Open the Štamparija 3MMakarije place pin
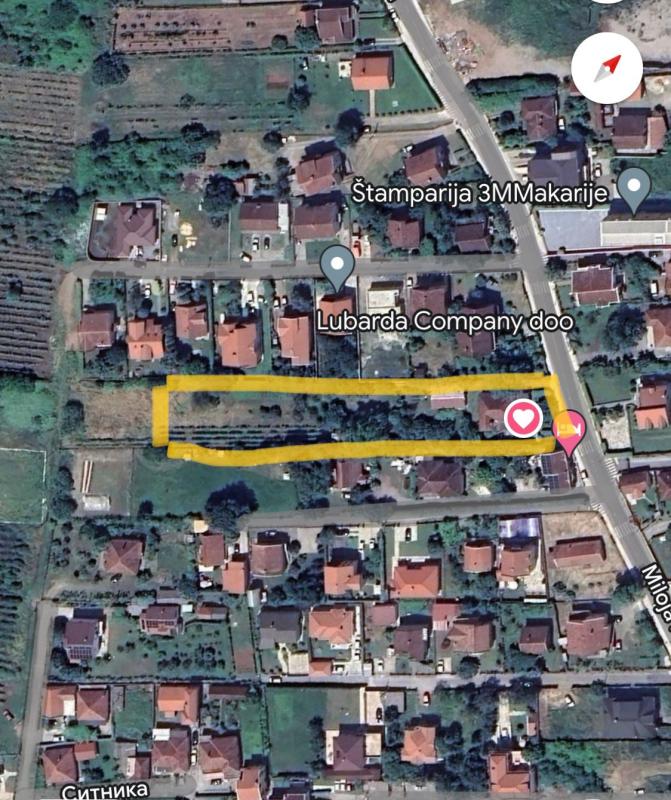This screenshot has width=671, height=800. pyautogui.click(x=633, y=187)
